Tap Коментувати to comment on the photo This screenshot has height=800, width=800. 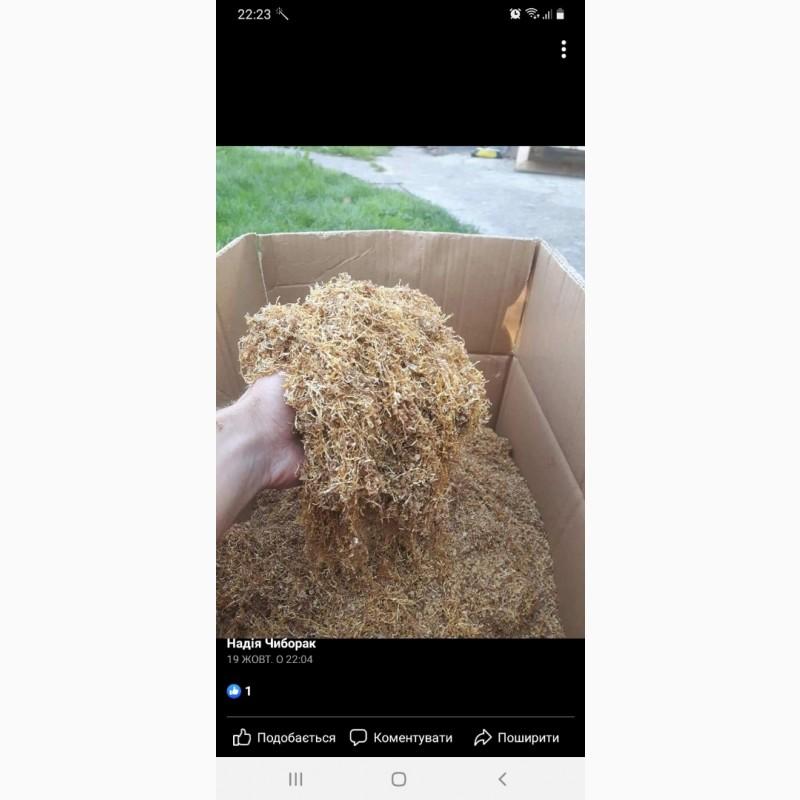click(x=401, y=738)
